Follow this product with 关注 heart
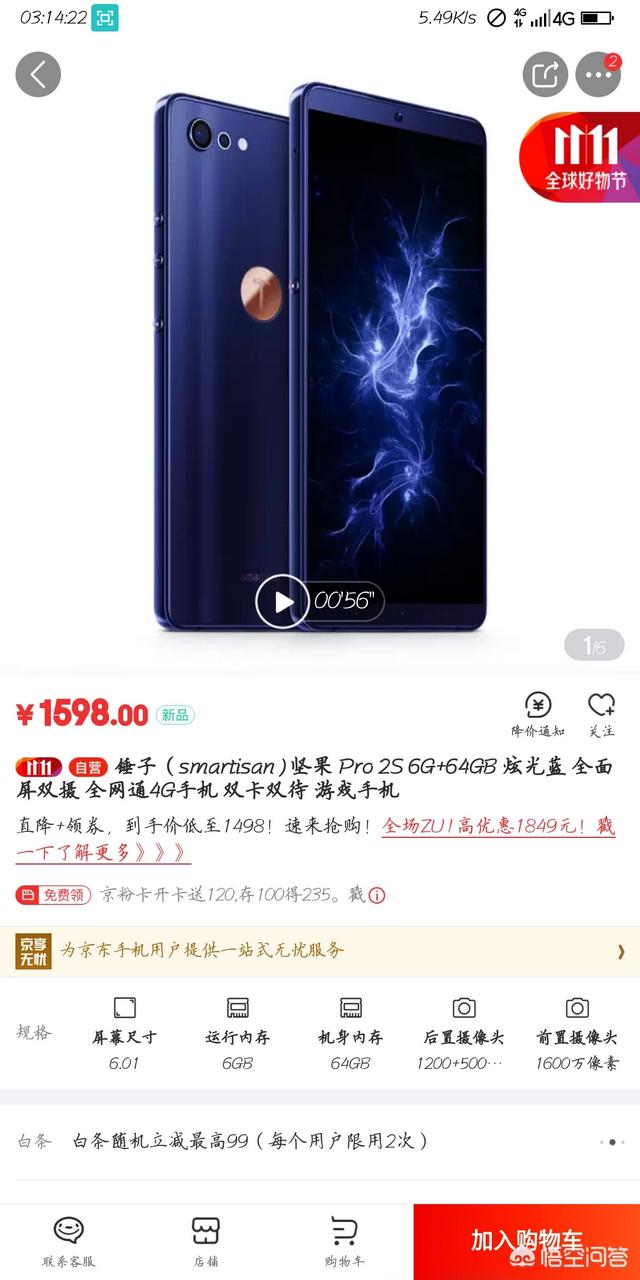The image size is (640, 1280). [x=601, y=714]
